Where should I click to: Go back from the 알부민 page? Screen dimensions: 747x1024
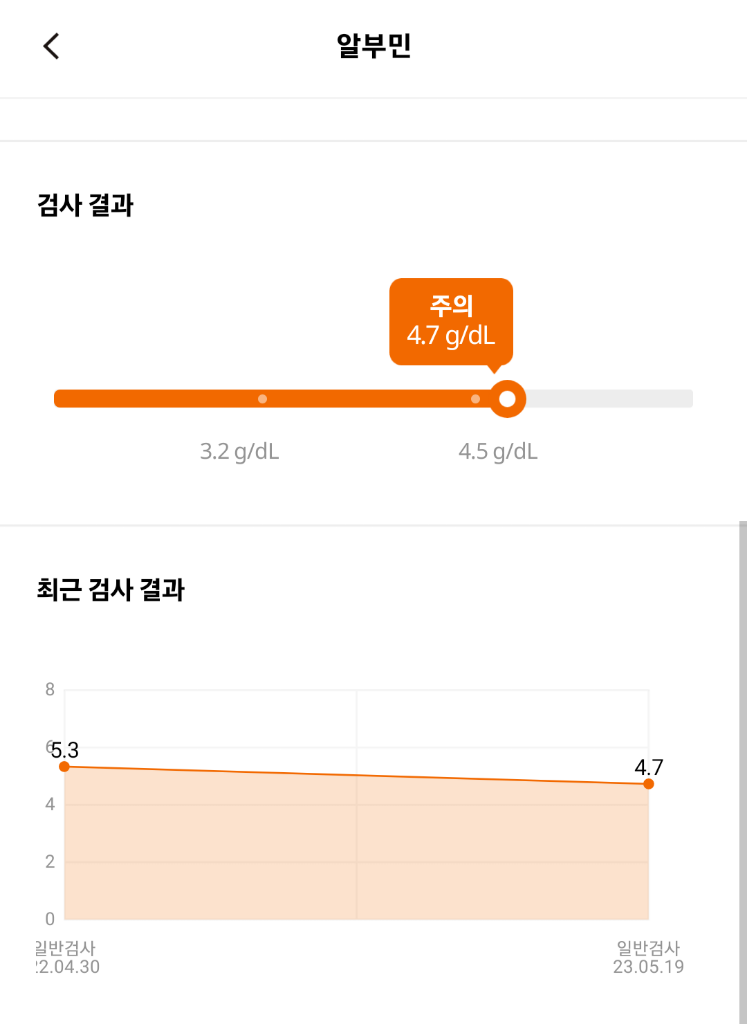(x=51, y=46)
